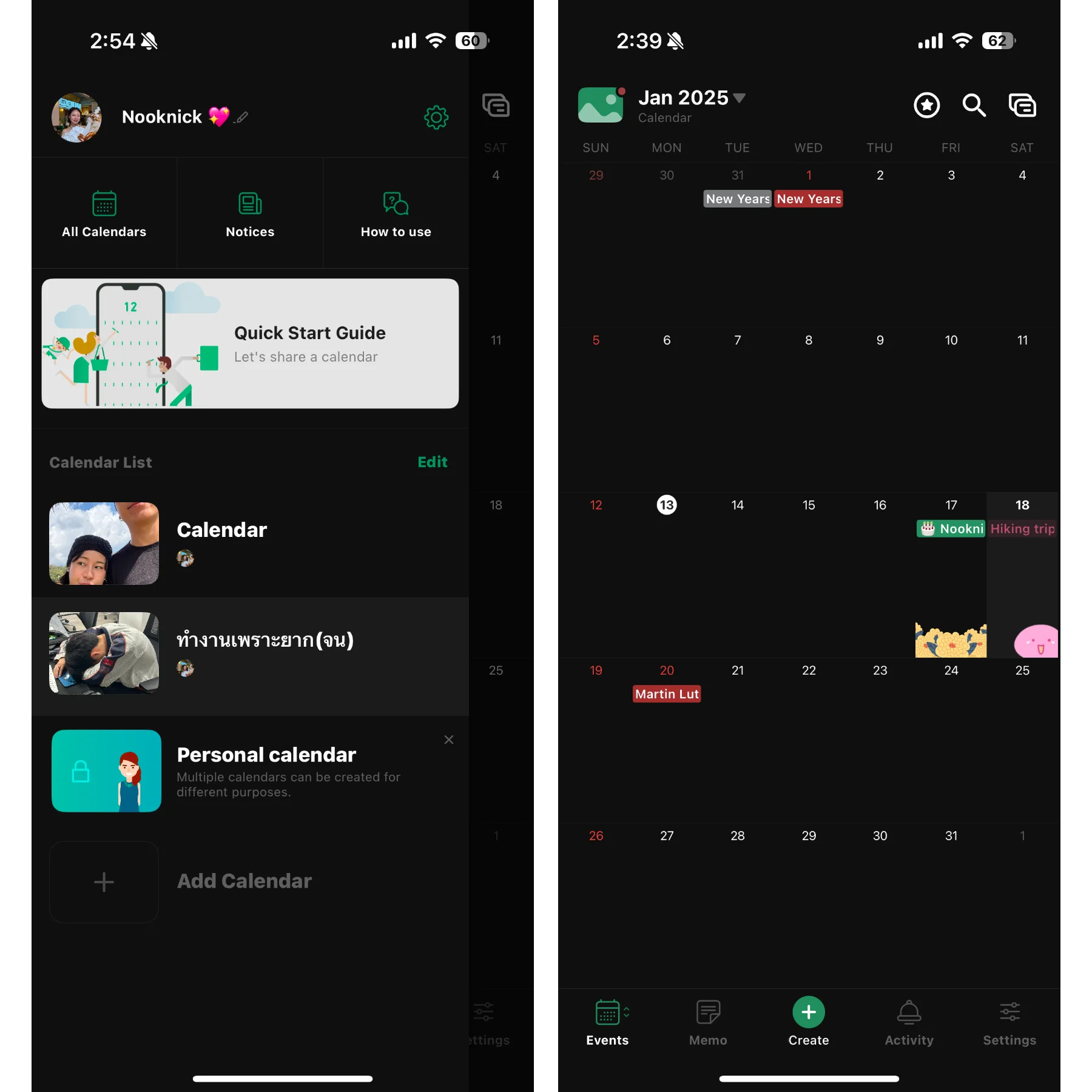Open the Quick Start Guide card
Image resolution: width=1092 pixels, height=1092 pixels.
coord(250,343)
